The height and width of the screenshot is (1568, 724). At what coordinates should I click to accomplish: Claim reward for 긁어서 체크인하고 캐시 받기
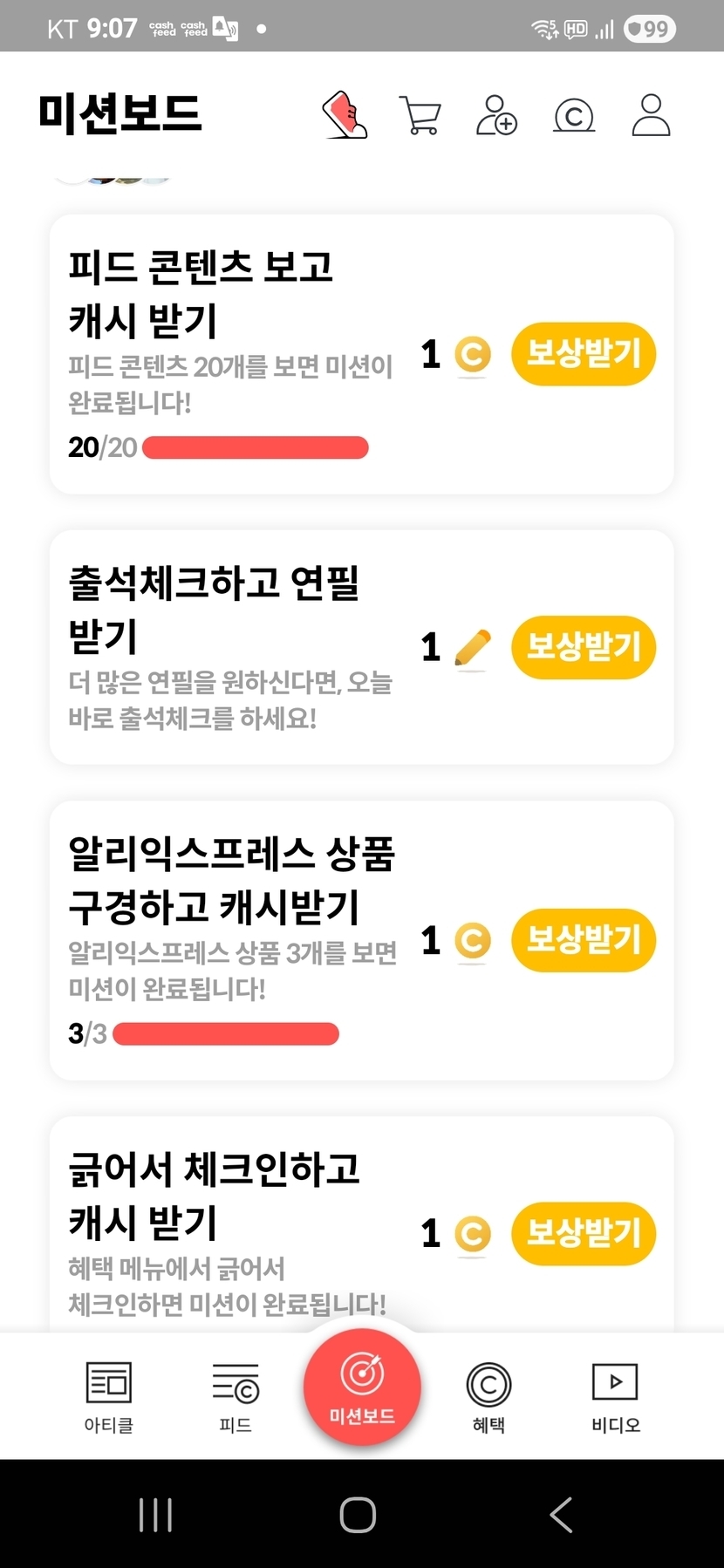[584, 1233]
